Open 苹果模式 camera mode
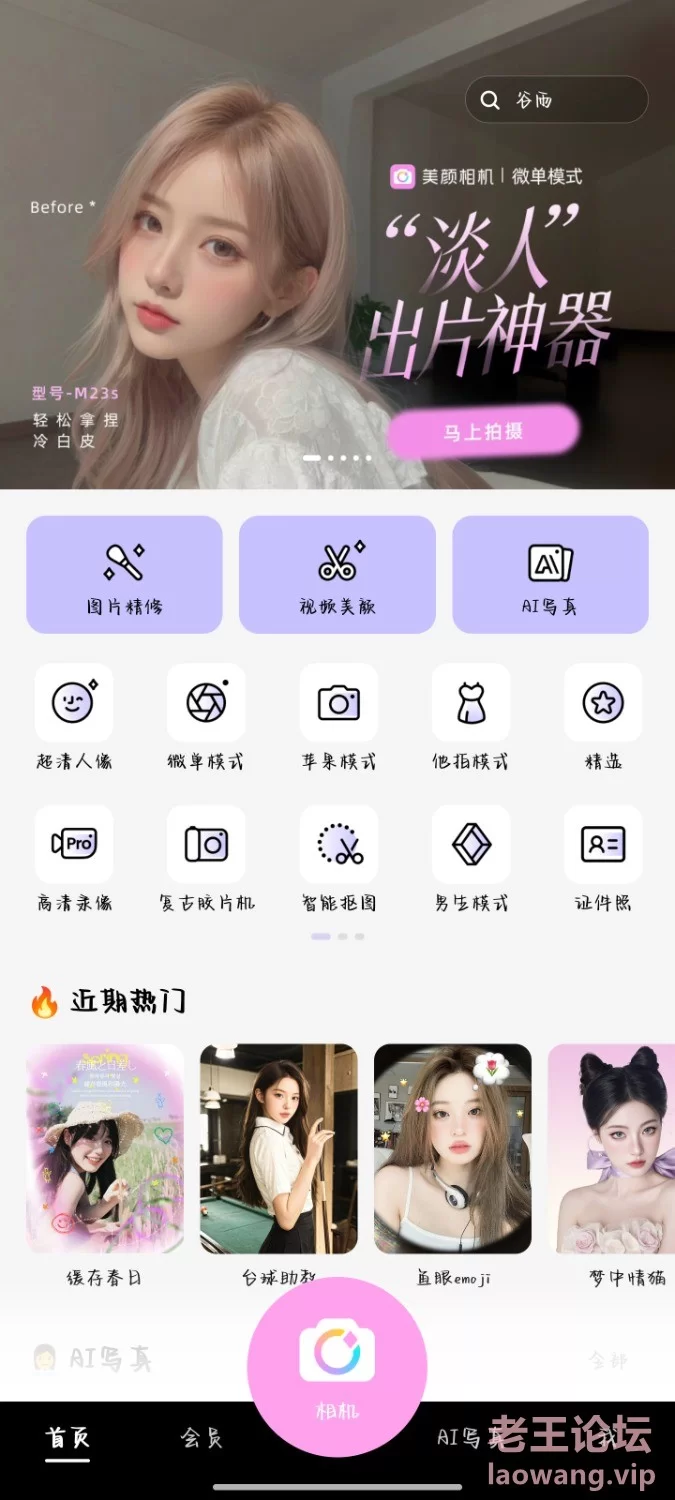 click(x=339, y=718)
